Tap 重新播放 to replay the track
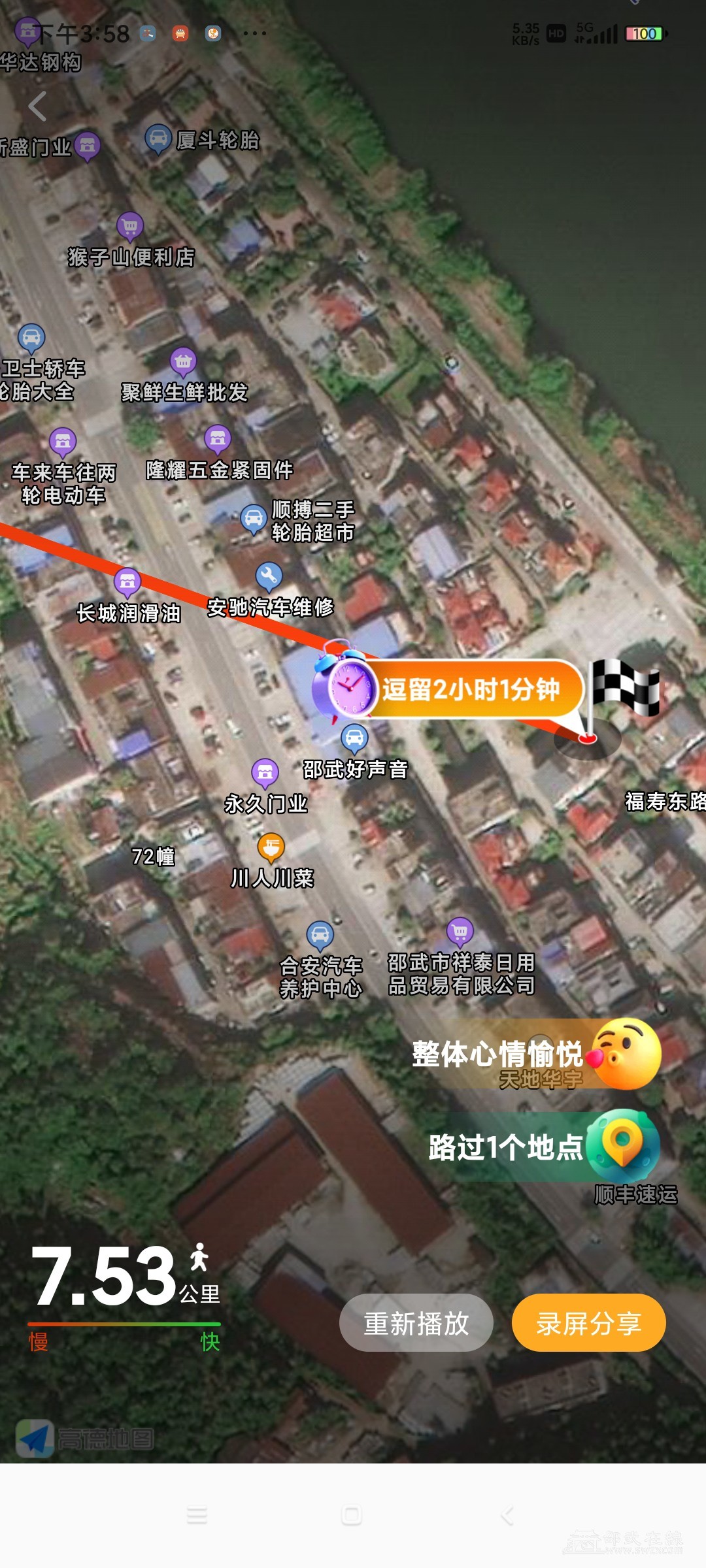This screenshot has height=1568, width=706. coord(416,1323)
